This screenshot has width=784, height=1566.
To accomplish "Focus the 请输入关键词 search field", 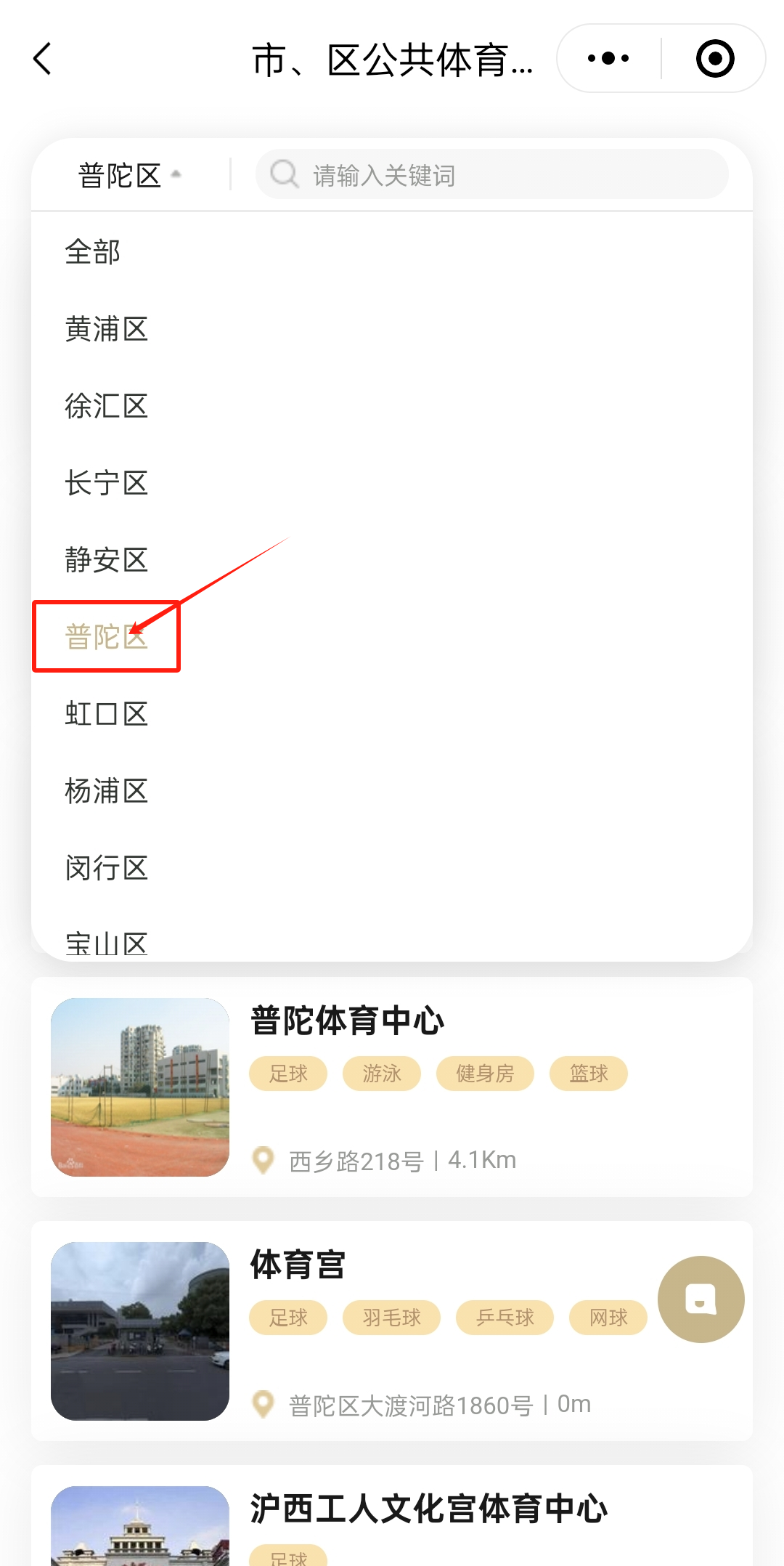I will pyautogui.click(x=494, y=175).
